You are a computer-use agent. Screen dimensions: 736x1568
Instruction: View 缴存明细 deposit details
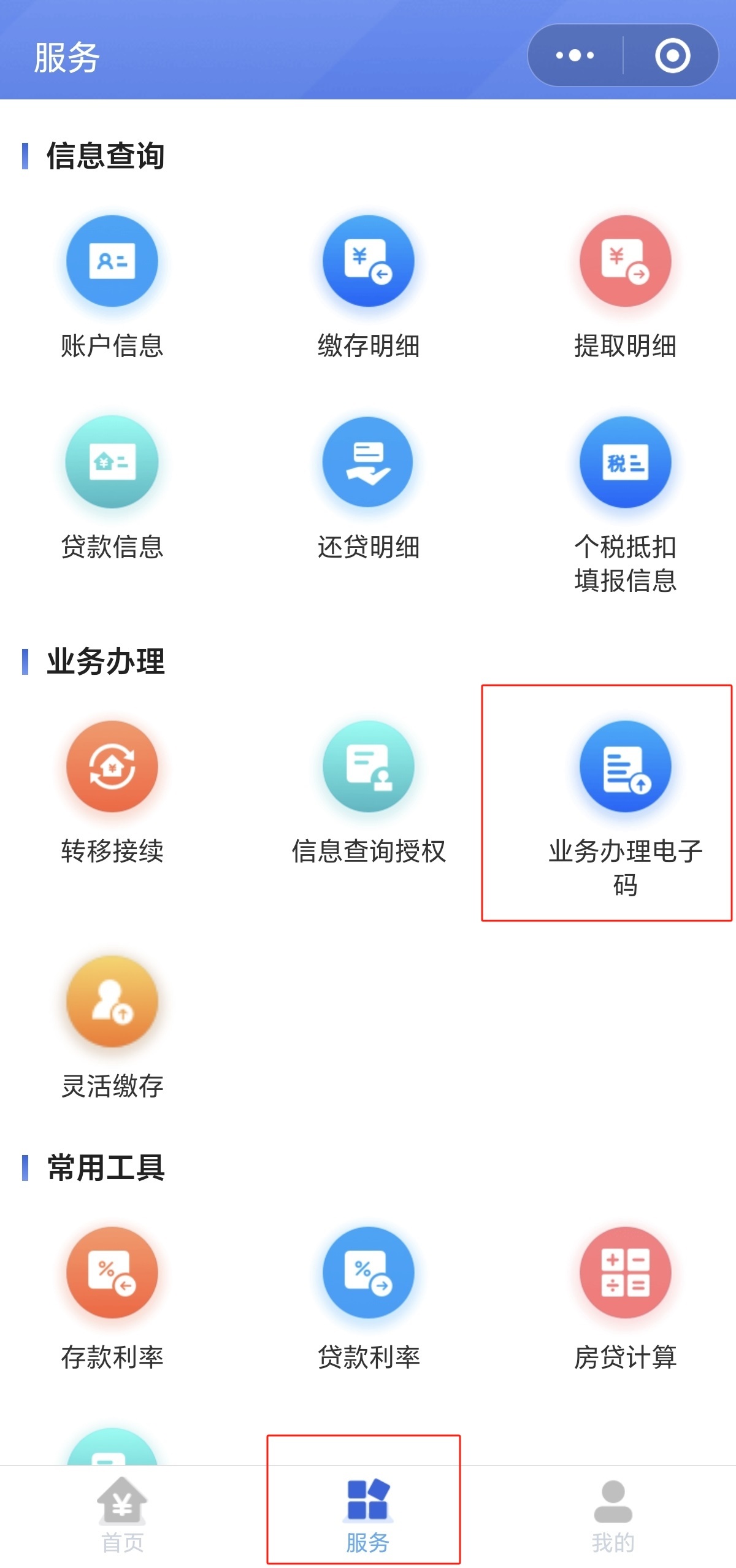click(x=369, y=286)
